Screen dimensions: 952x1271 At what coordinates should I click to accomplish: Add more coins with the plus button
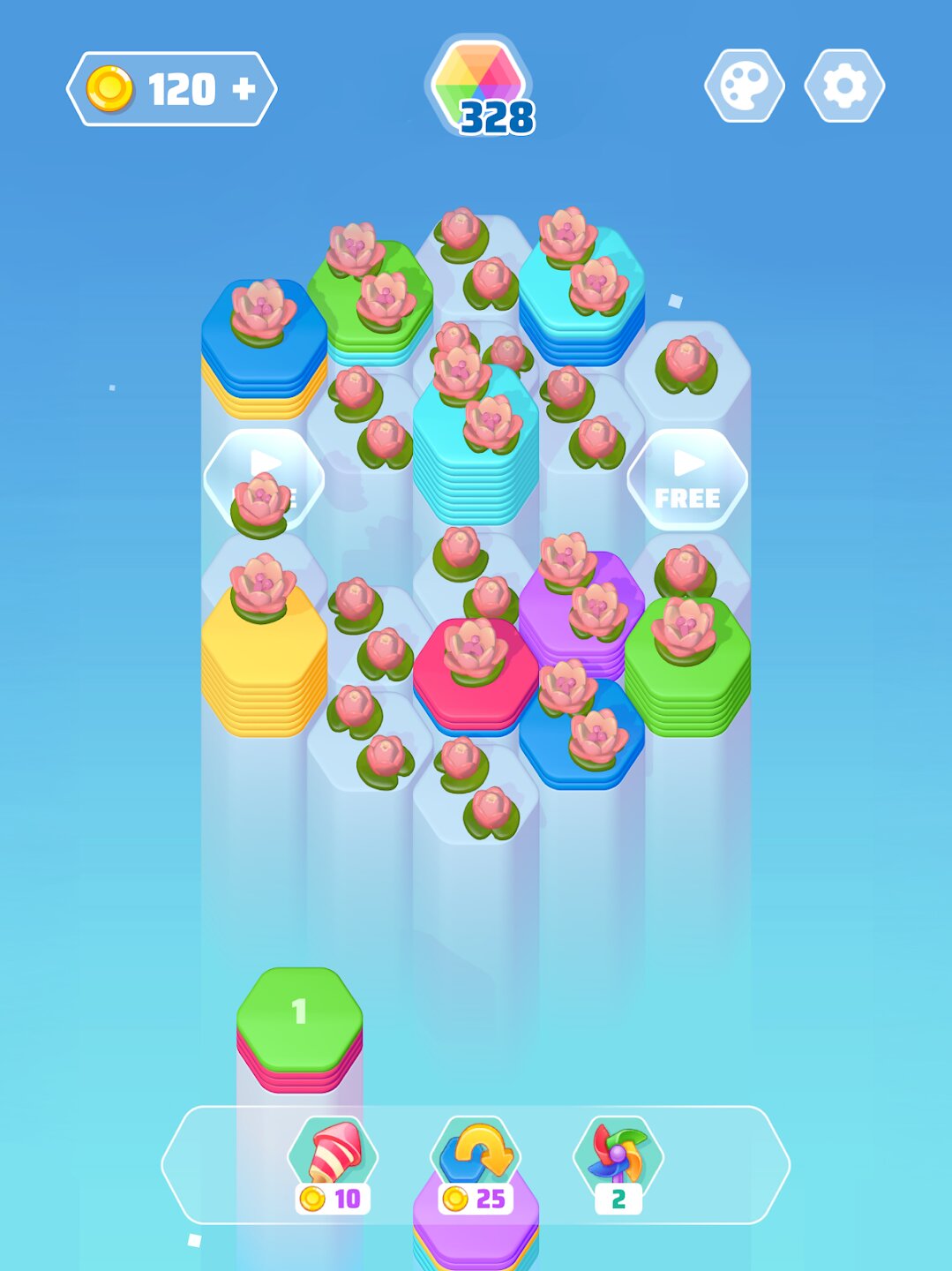(244, 89)
